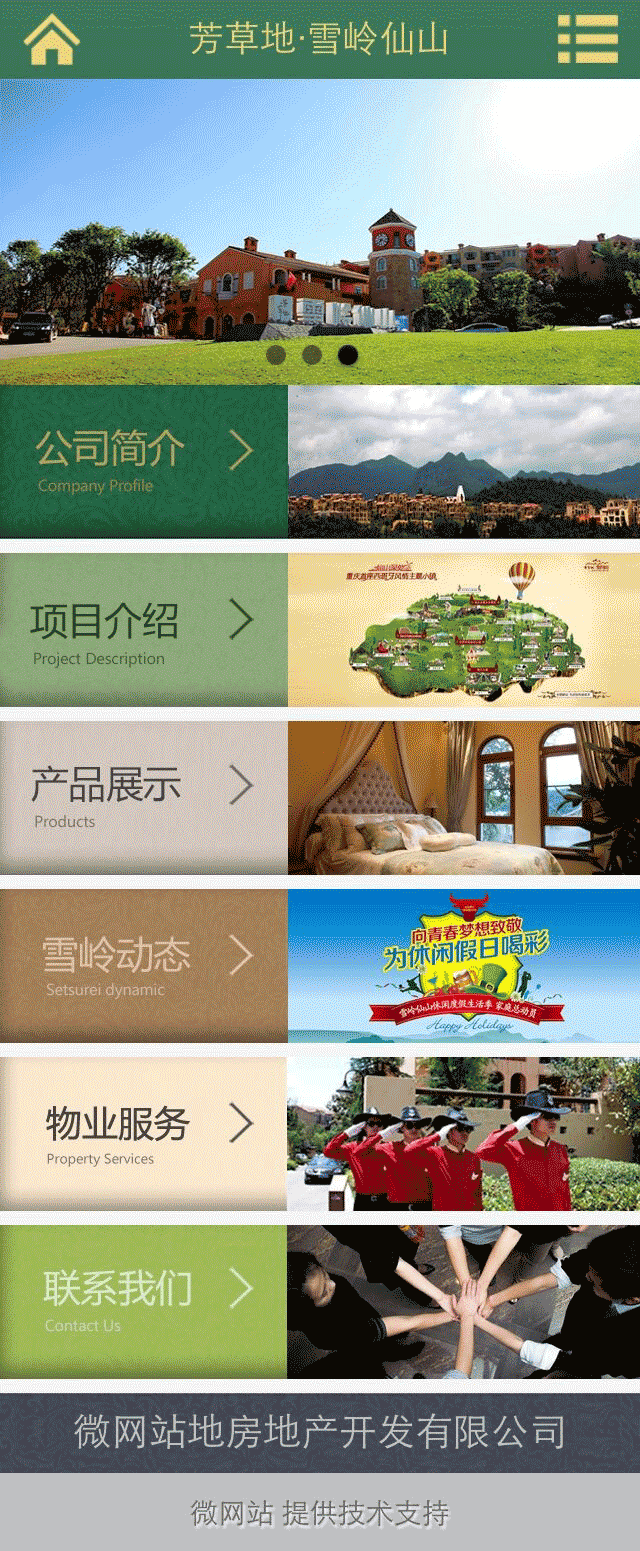Go to the home page icon
The image size is (640, 1551).
[x=51, y=40]
